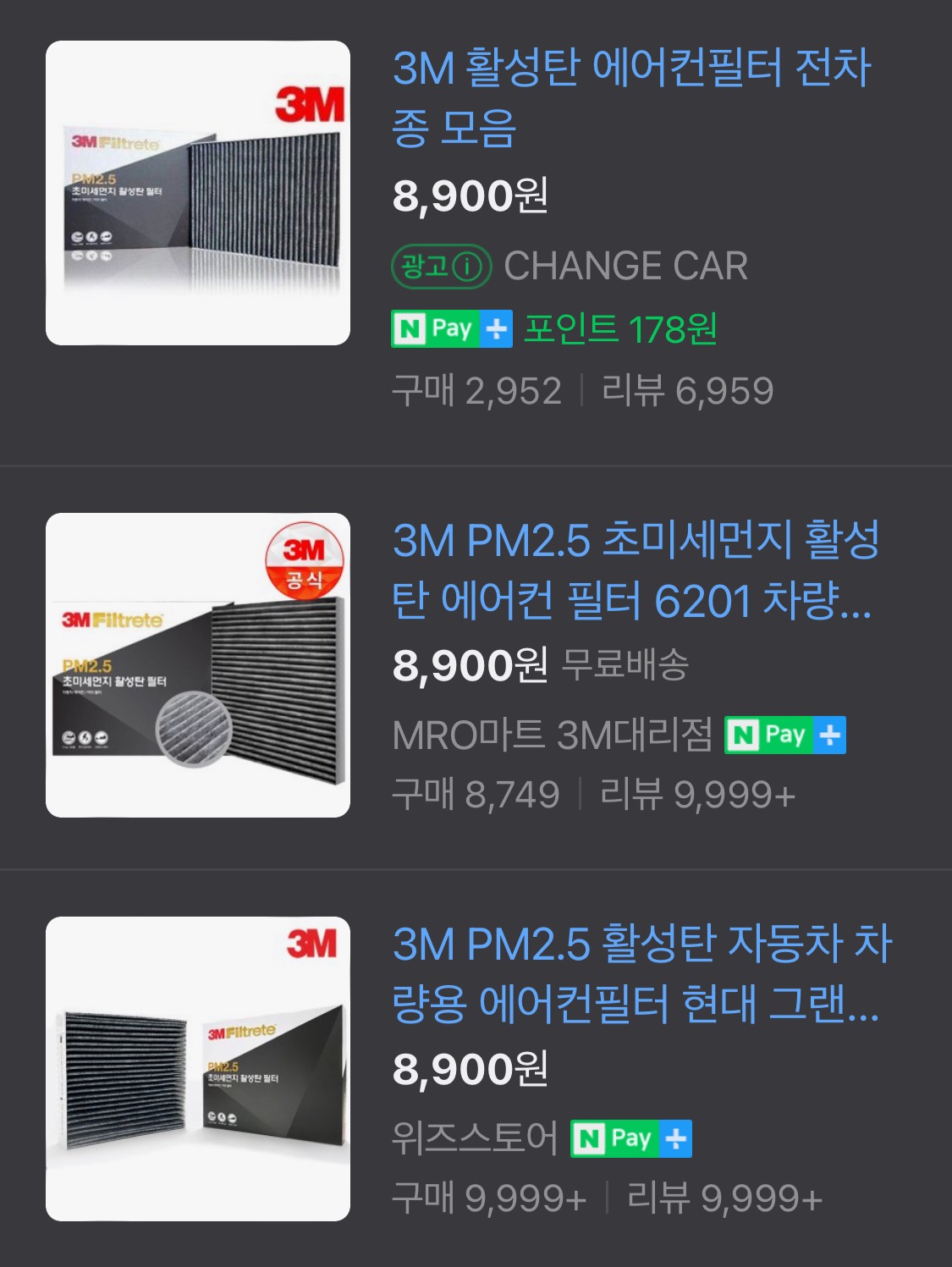Click the 리뷰 6,959 count on the first item

click(x=690, y=389)
